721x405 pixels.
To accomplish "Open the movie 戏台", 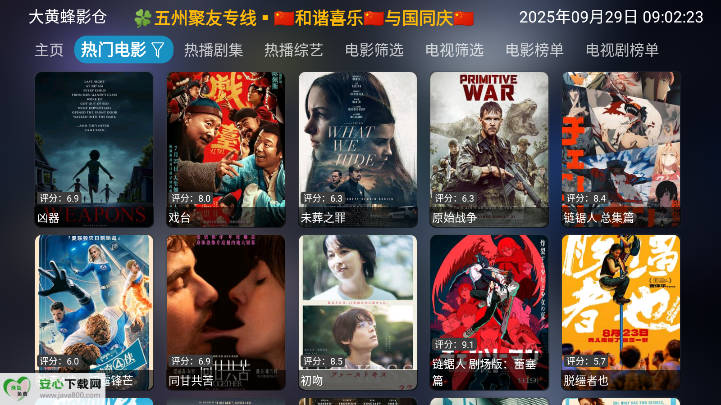I will pyautogui.click(x=226, y=148).
